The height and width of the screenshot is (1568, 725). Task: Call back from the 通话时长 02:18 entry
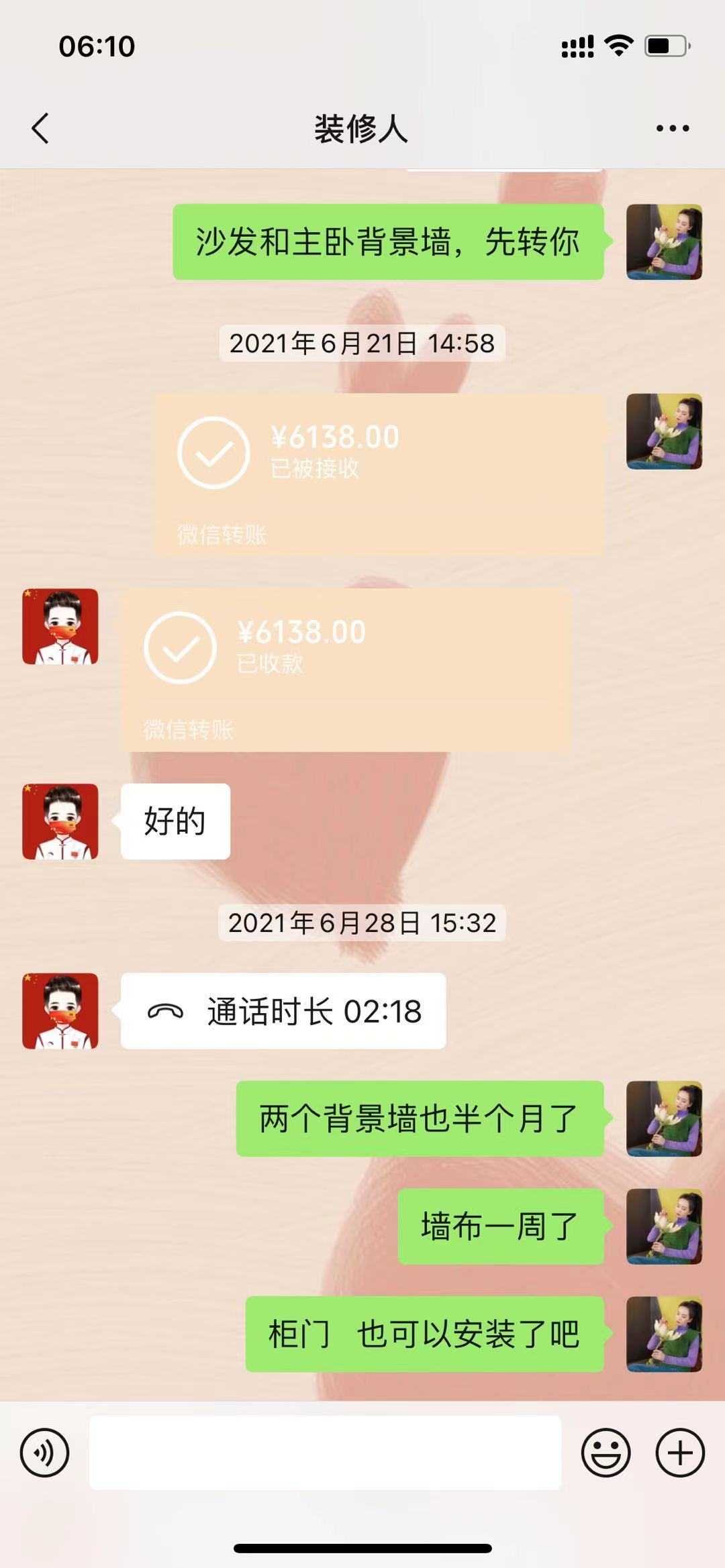click(283, 1011)
